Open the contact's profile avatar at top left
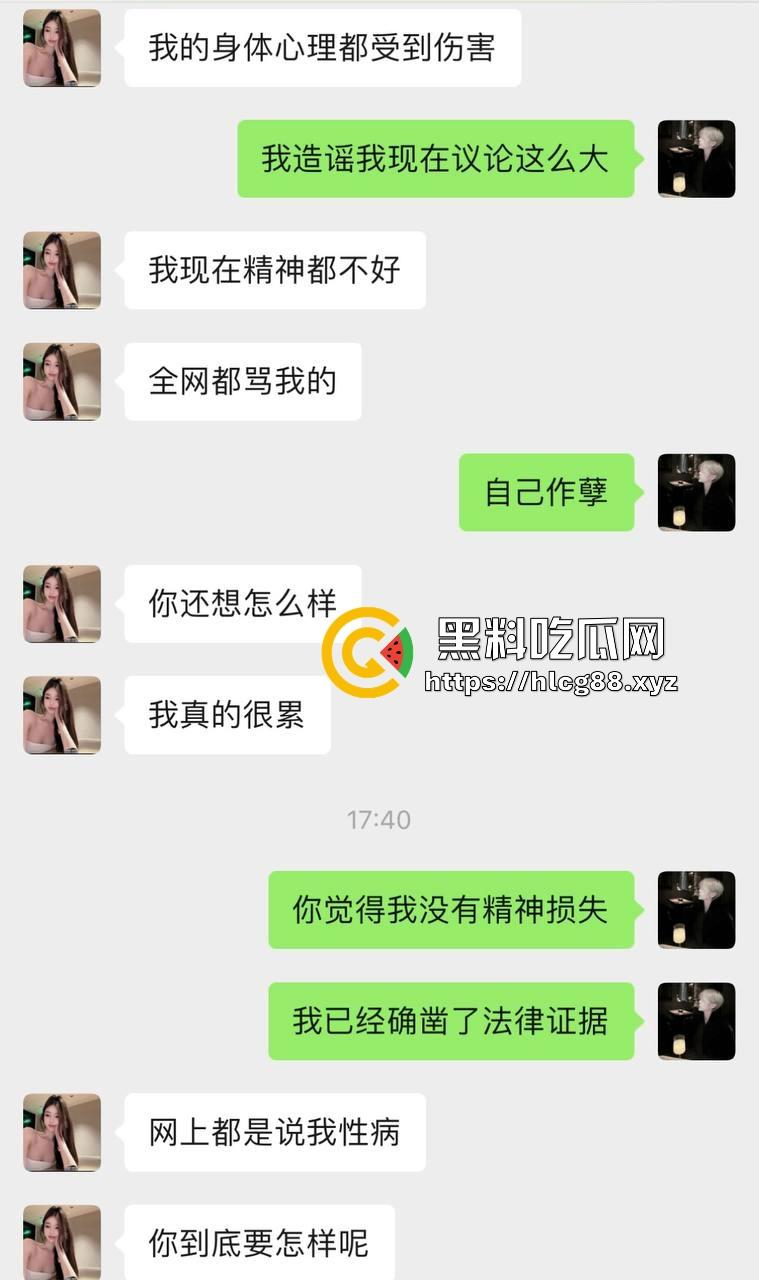 pyautogui.click(x=61, y=49)
